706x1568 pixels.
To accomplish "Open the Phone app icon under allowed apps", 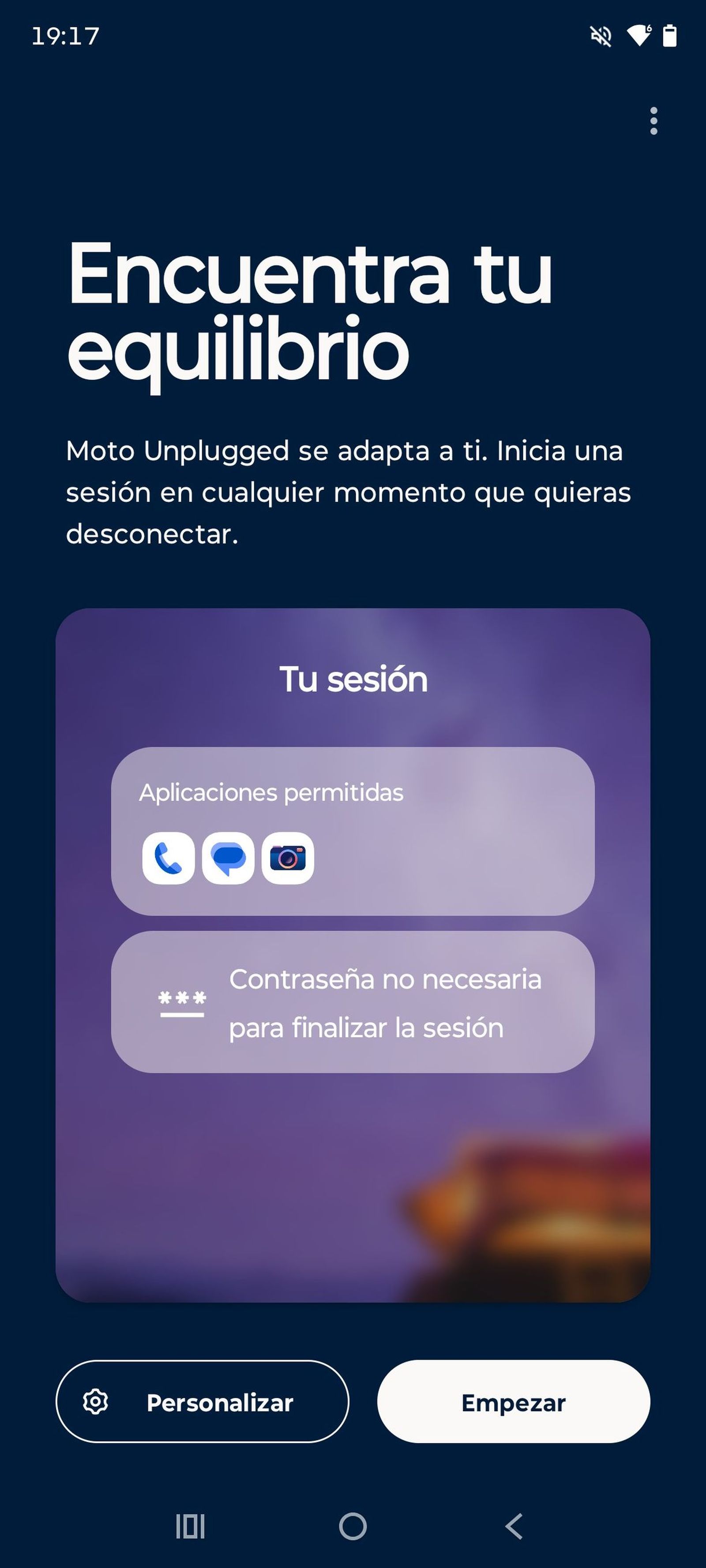I will tap(168, 858).
